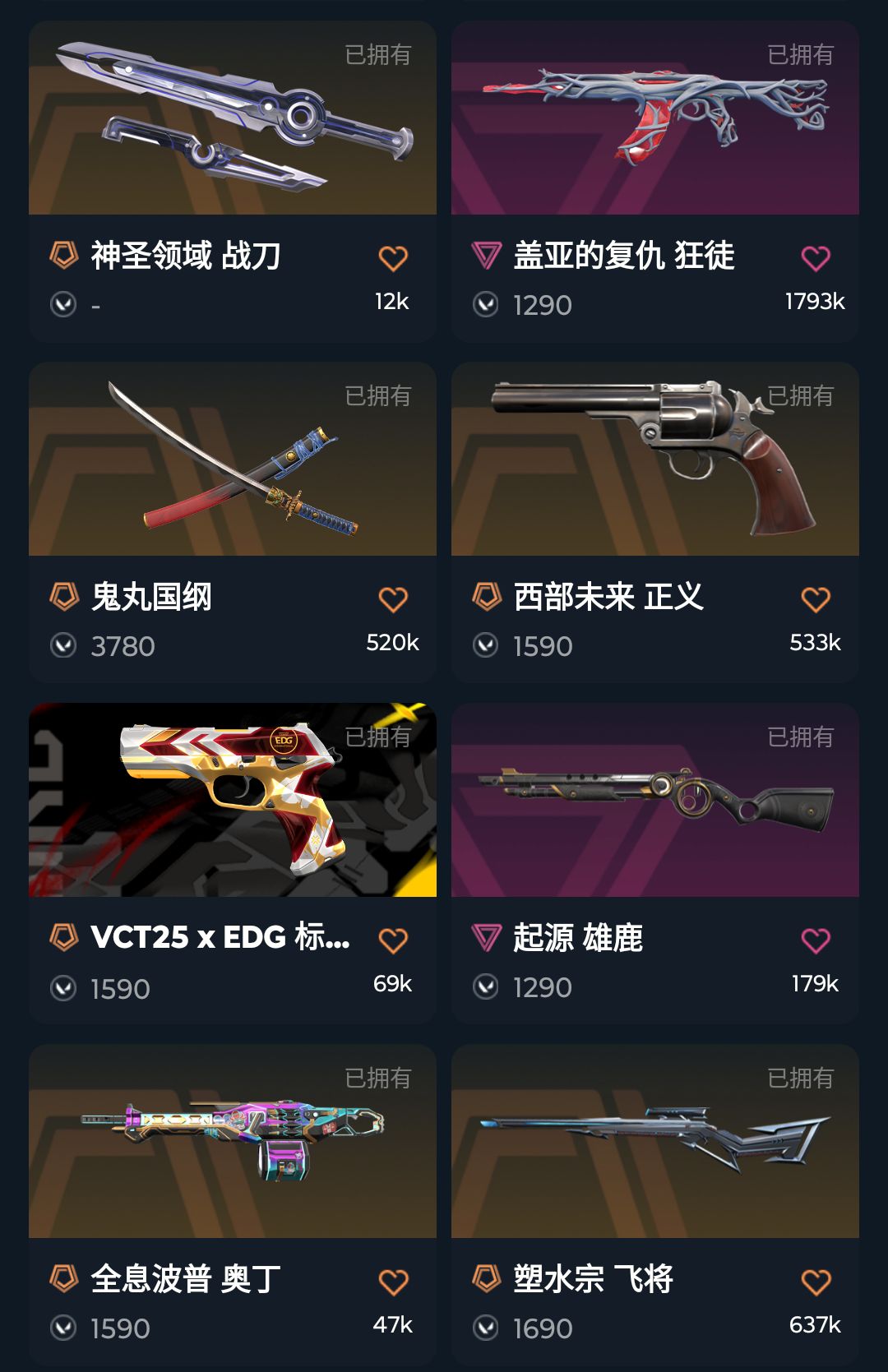Tap the heart on 盖亚的复仇 狂徒
This screenshot has height=1372, width=888.
point(816,258)
